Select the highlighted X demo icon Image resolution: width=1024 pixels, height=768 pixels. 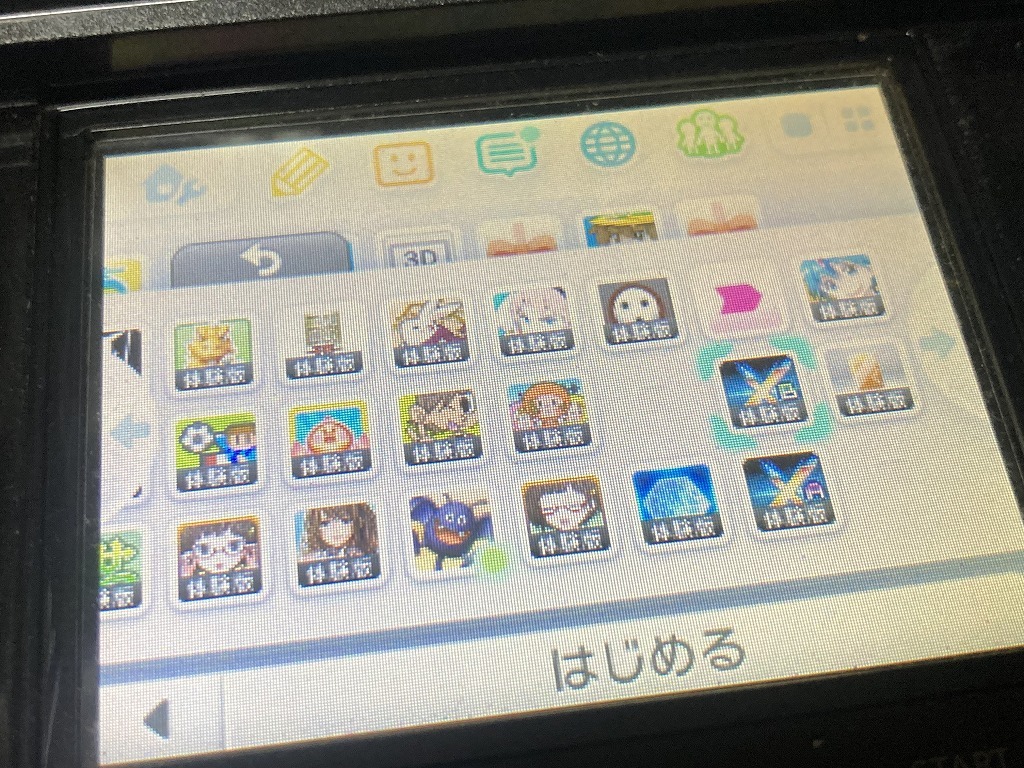pyautogui.click(x=764, y=392)
